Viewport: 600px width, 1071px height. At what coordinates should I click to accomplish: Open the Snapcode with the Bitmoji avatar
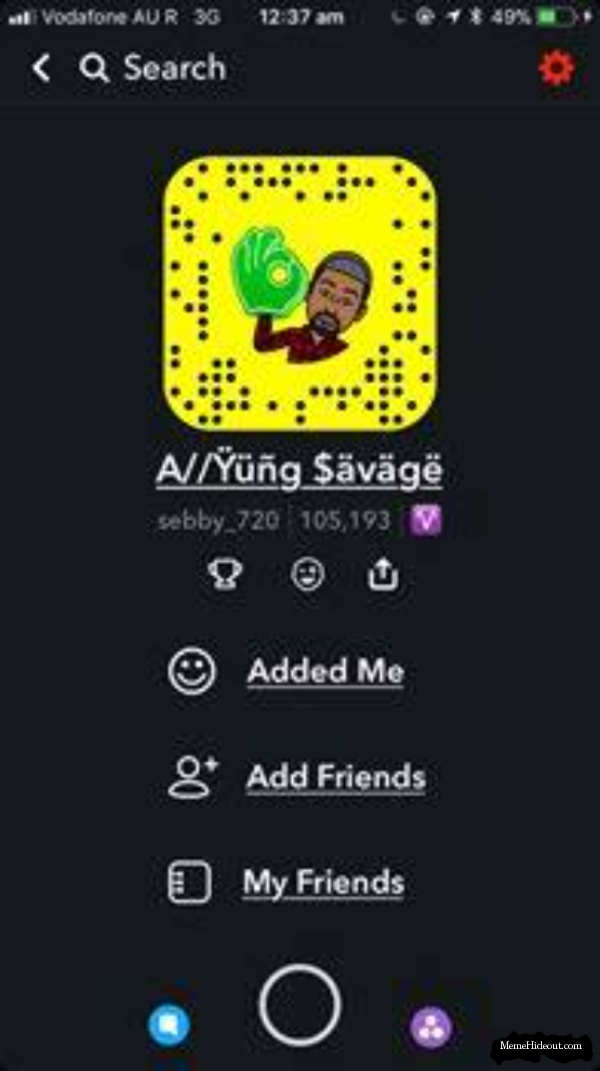pyautogui.click(x=300, y=292)
